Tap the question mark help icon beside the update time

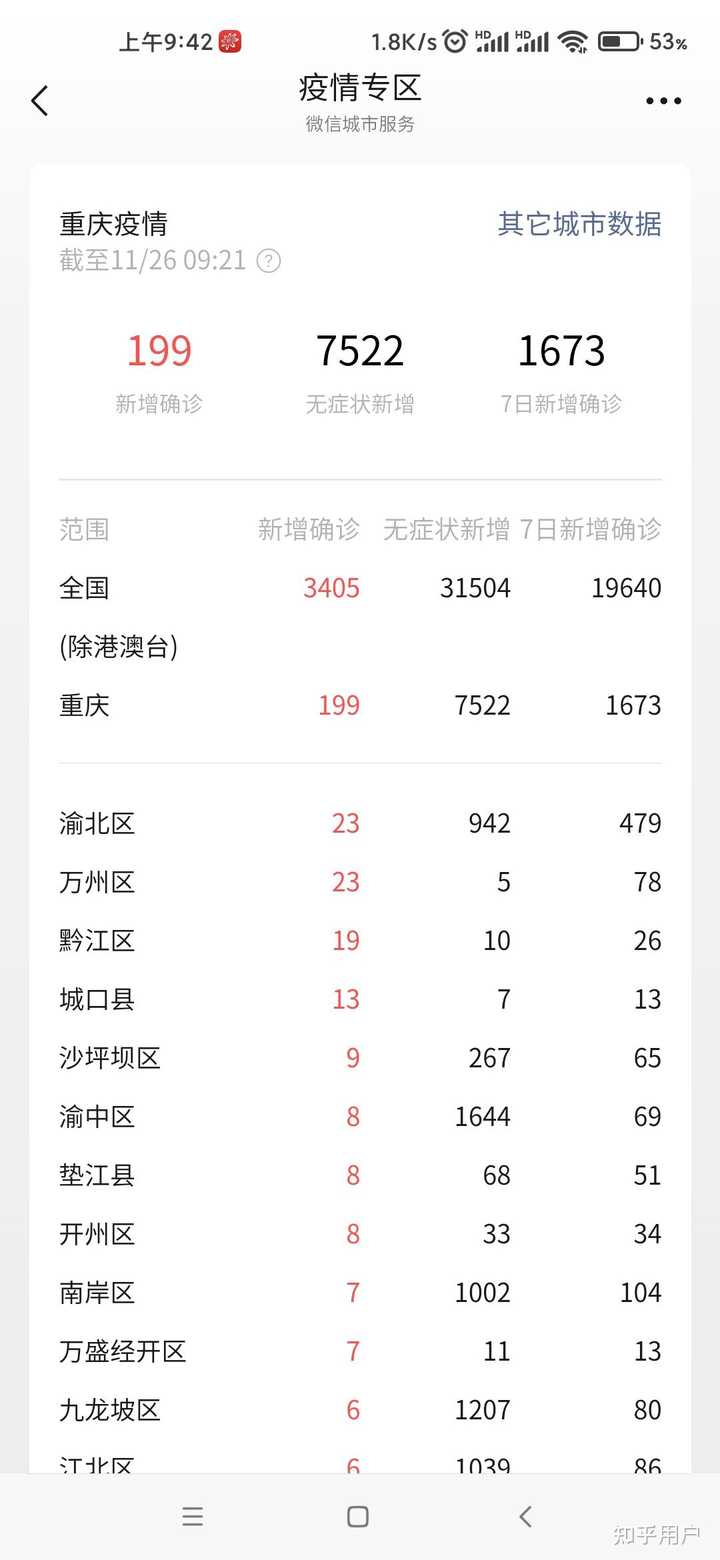coord(268,261)
